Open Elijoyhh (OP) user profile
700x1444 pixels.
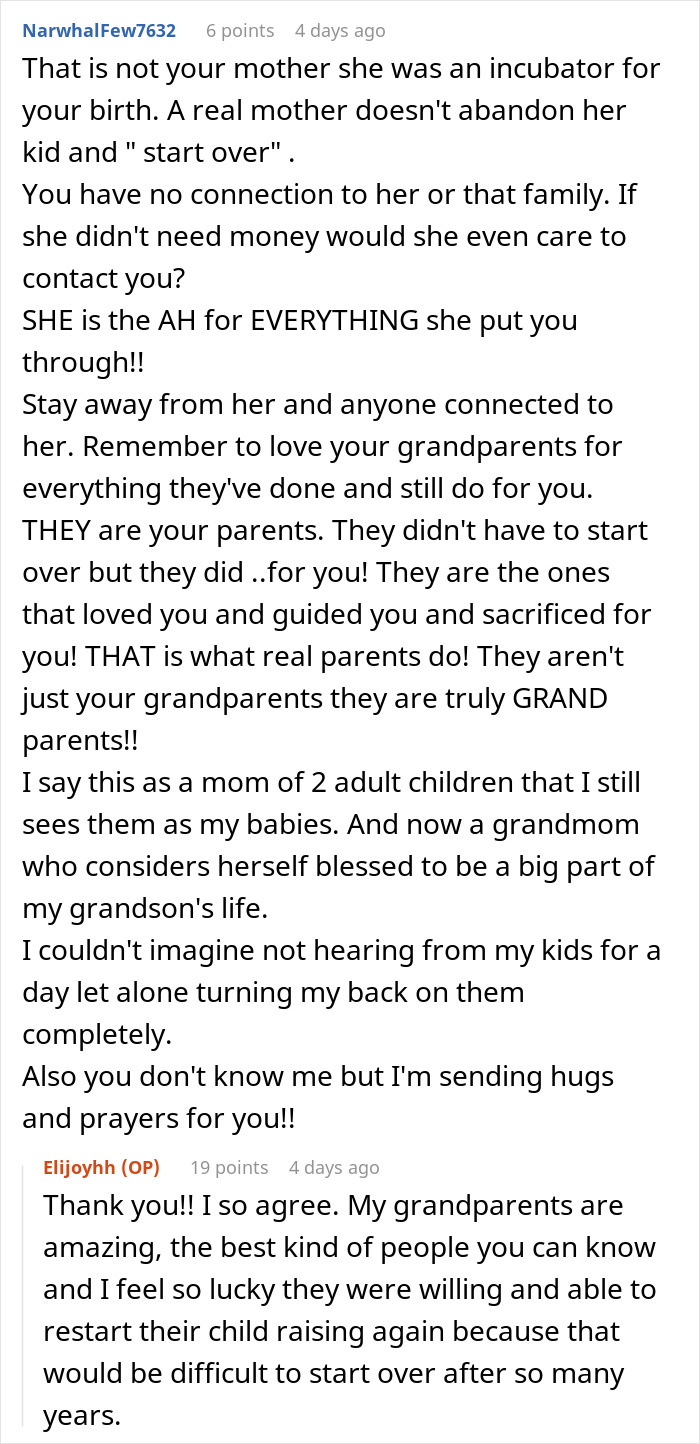[x=101, y=1167]
